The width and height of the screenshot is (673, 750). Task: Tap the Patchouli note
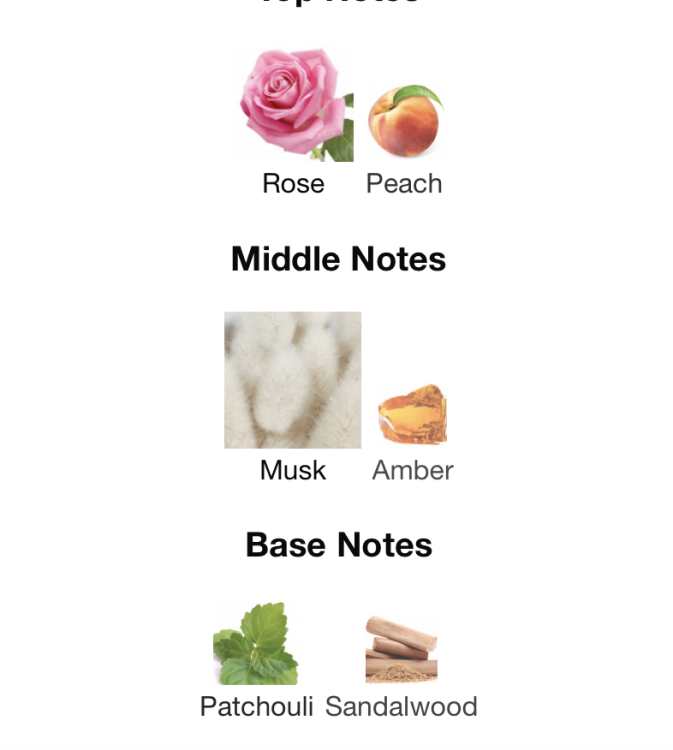[x=256, y=645]
